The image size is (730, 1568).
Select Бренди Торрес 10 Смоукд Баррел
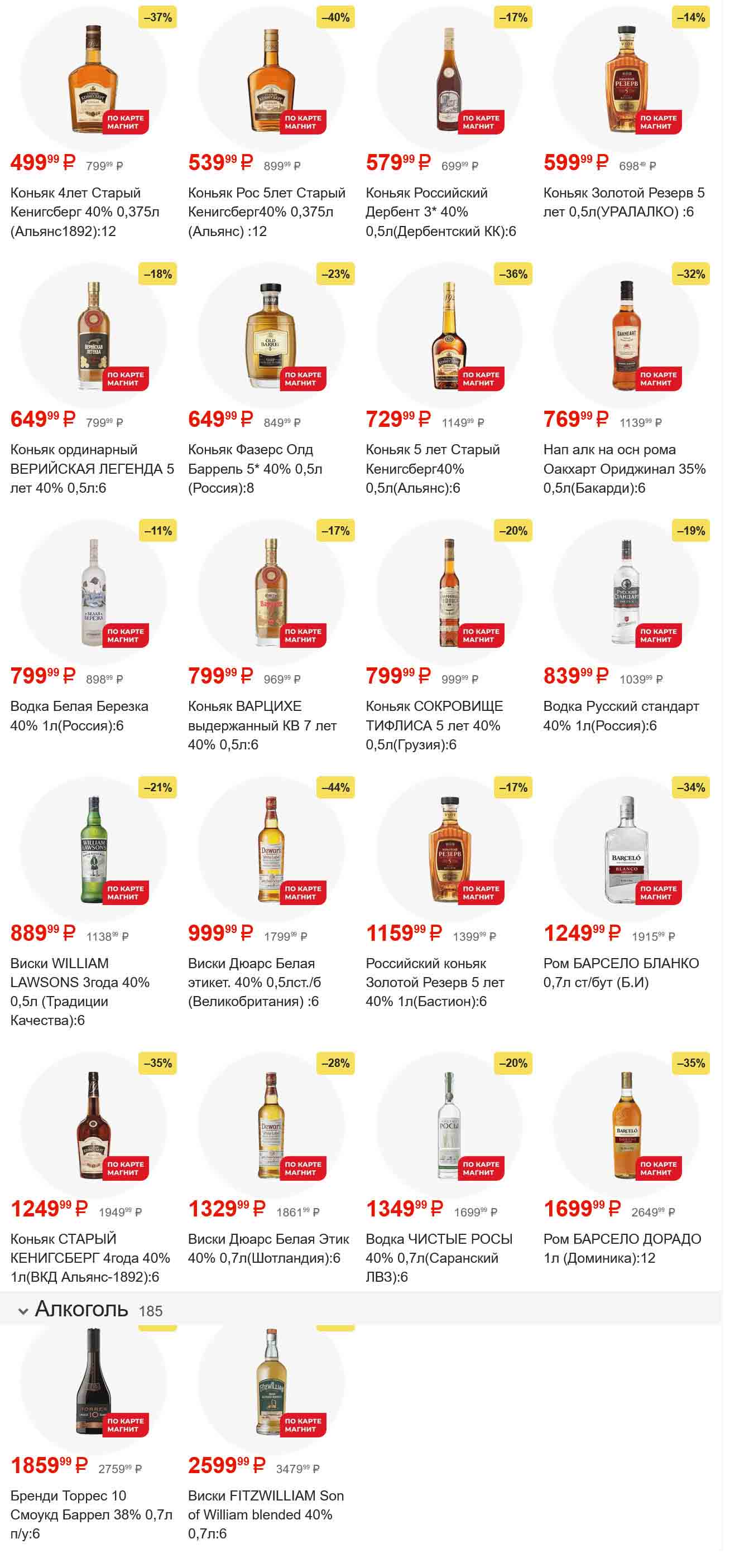click(93, 1382)
